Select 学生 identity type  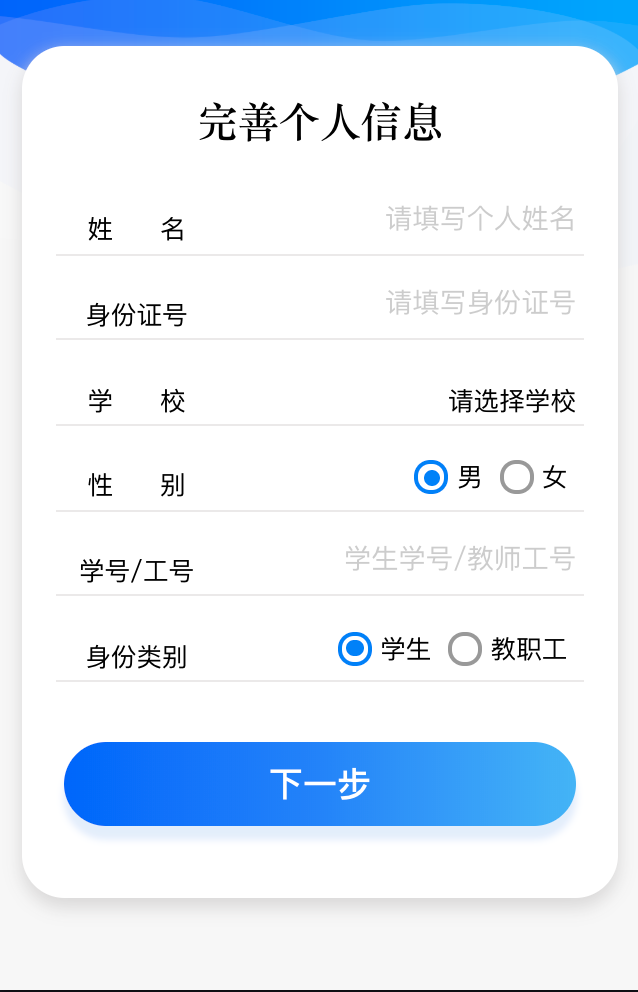tap(356, 649)
